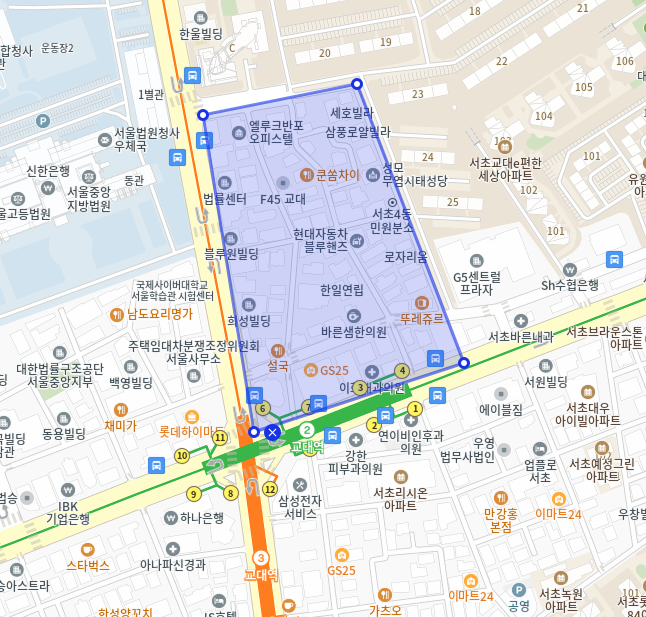Open 바른샘한의원 clinic details
The image size is (646, 617).
click(x=353, y=316)
